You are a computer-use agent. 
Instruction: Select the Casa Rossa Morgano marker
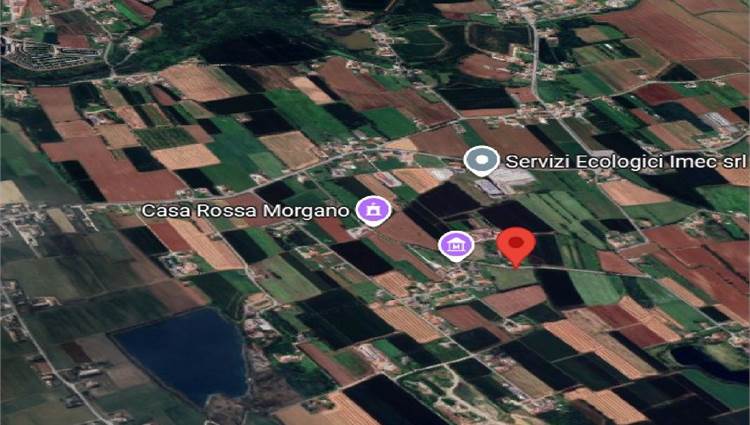374,210
